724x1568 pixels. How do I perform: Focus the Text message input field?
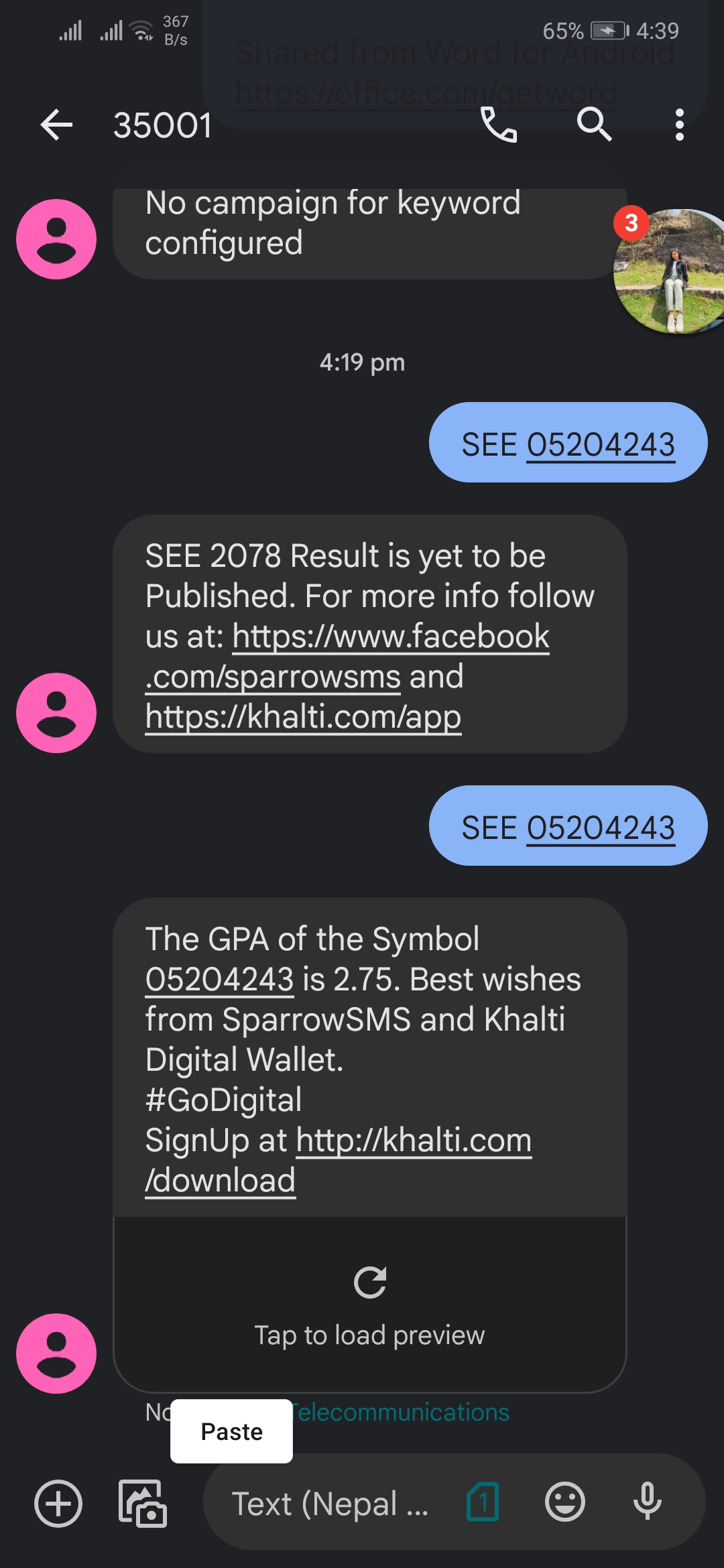pos(330,1503)
